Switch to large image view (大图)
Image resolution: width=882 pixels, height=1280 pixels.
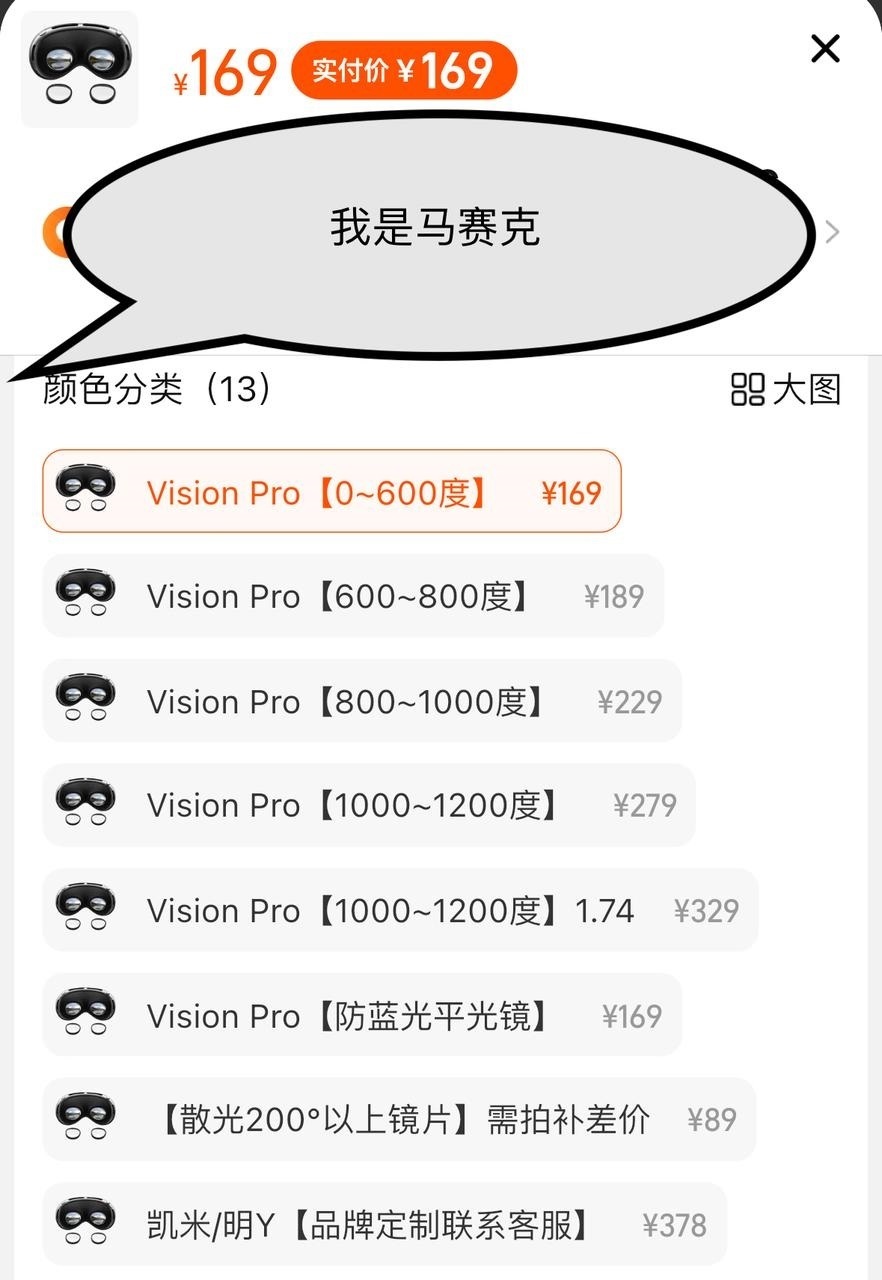coord(786,389)
